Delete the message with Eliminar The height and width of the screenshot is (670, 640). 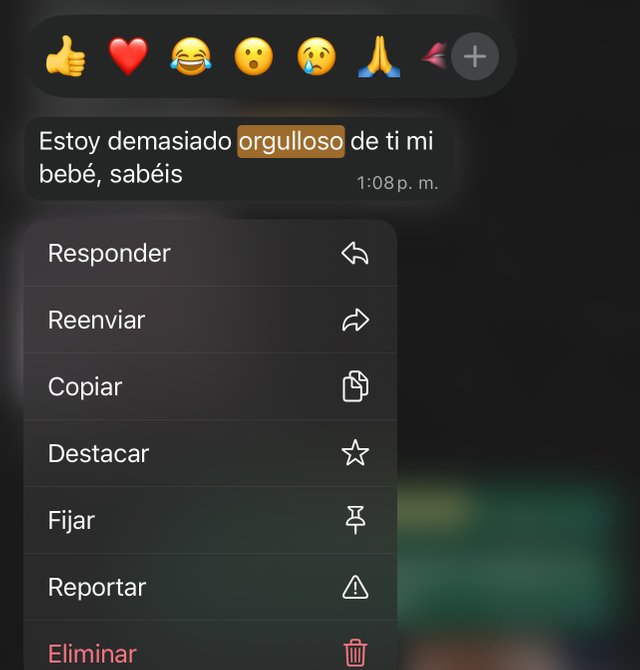click(x=209, y=652)
